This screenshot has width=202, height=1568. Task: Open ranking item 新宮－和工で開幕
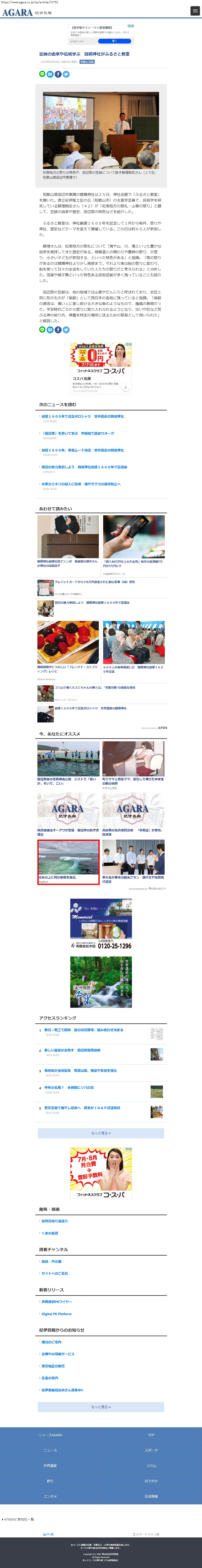[x=84, y=1030]
